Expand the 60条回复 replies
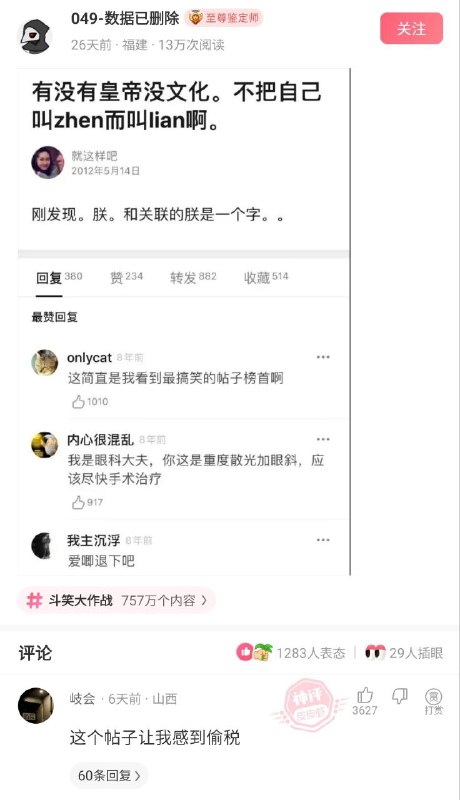The image size is (460, 800). 109,776
